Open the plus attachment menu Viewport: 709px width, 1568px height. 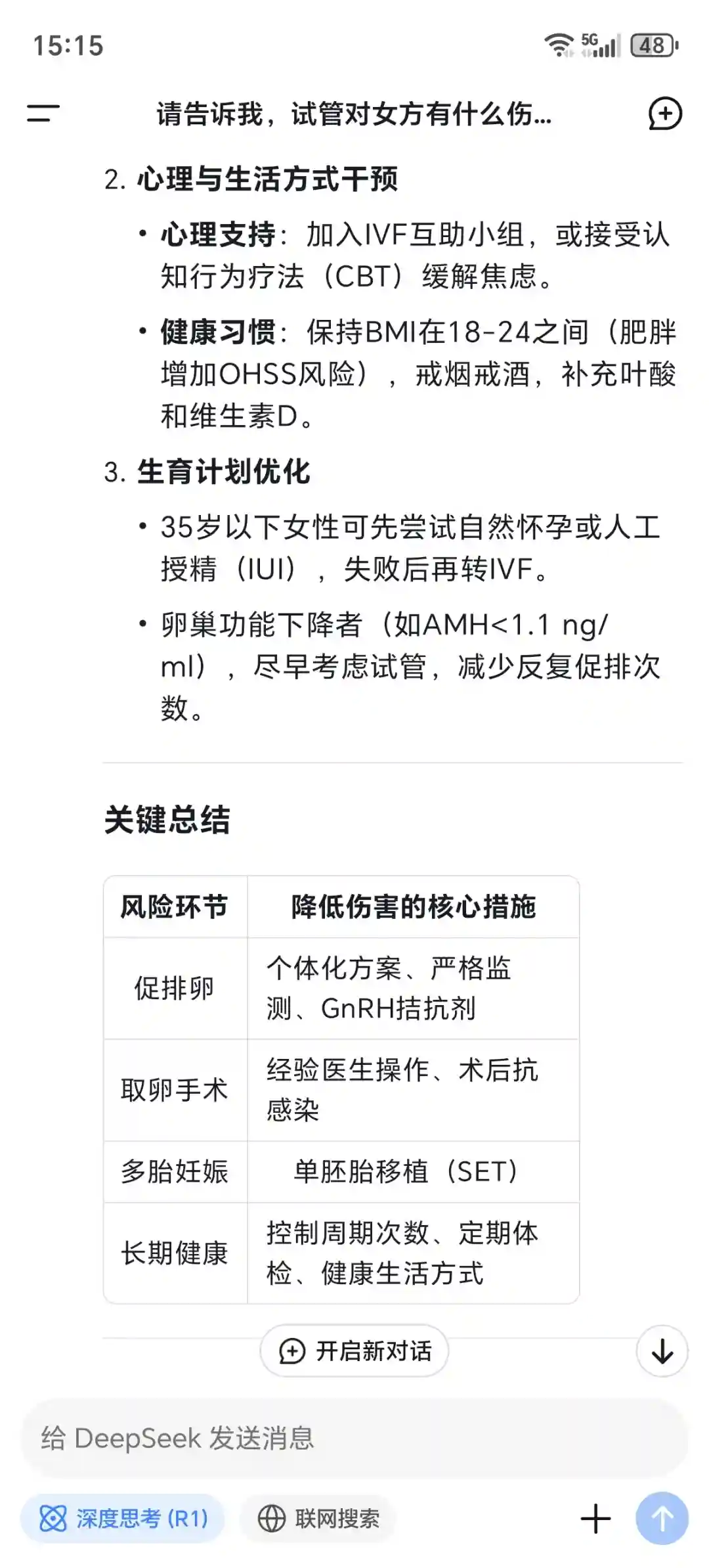point(595,1518)
